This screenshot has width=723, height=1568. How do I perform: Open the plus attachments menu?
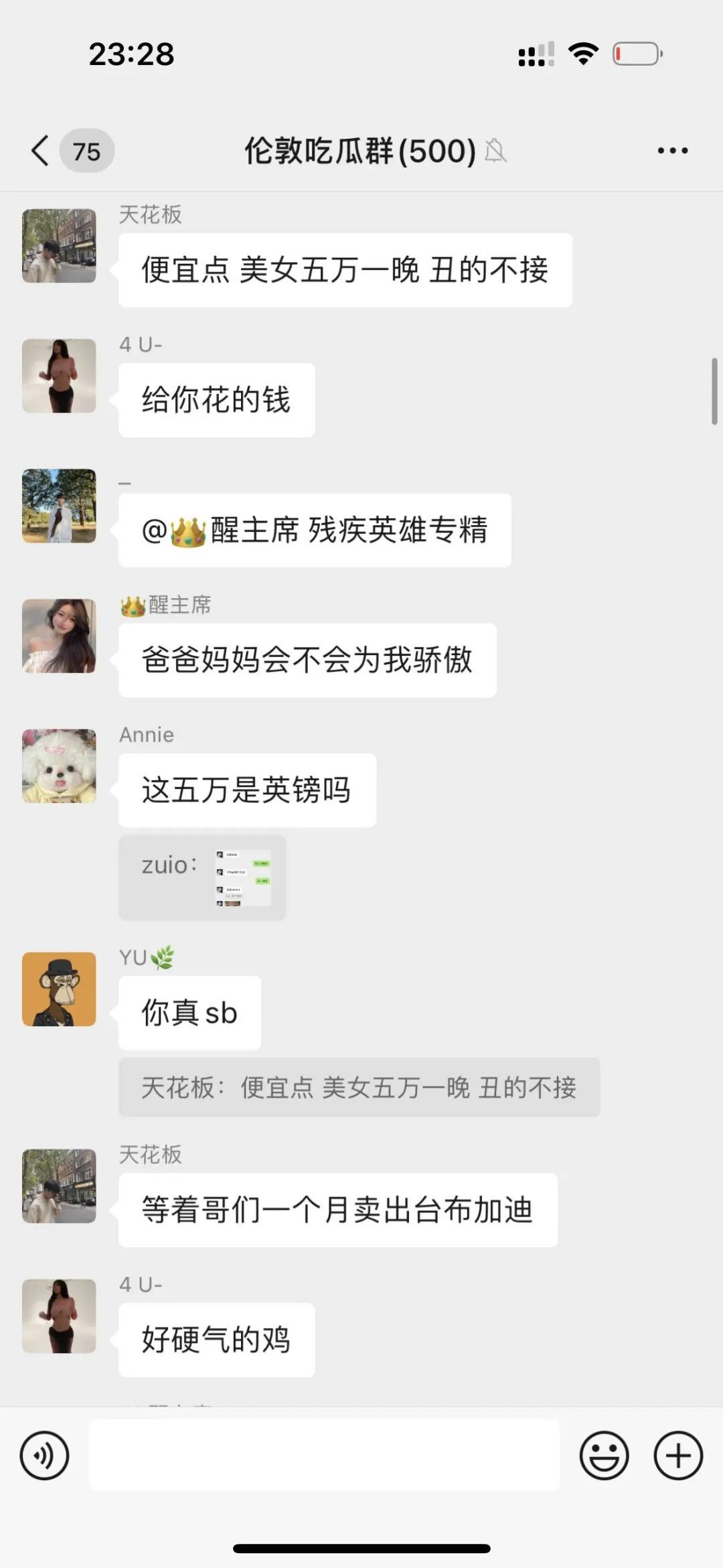tap(677, 1455)
